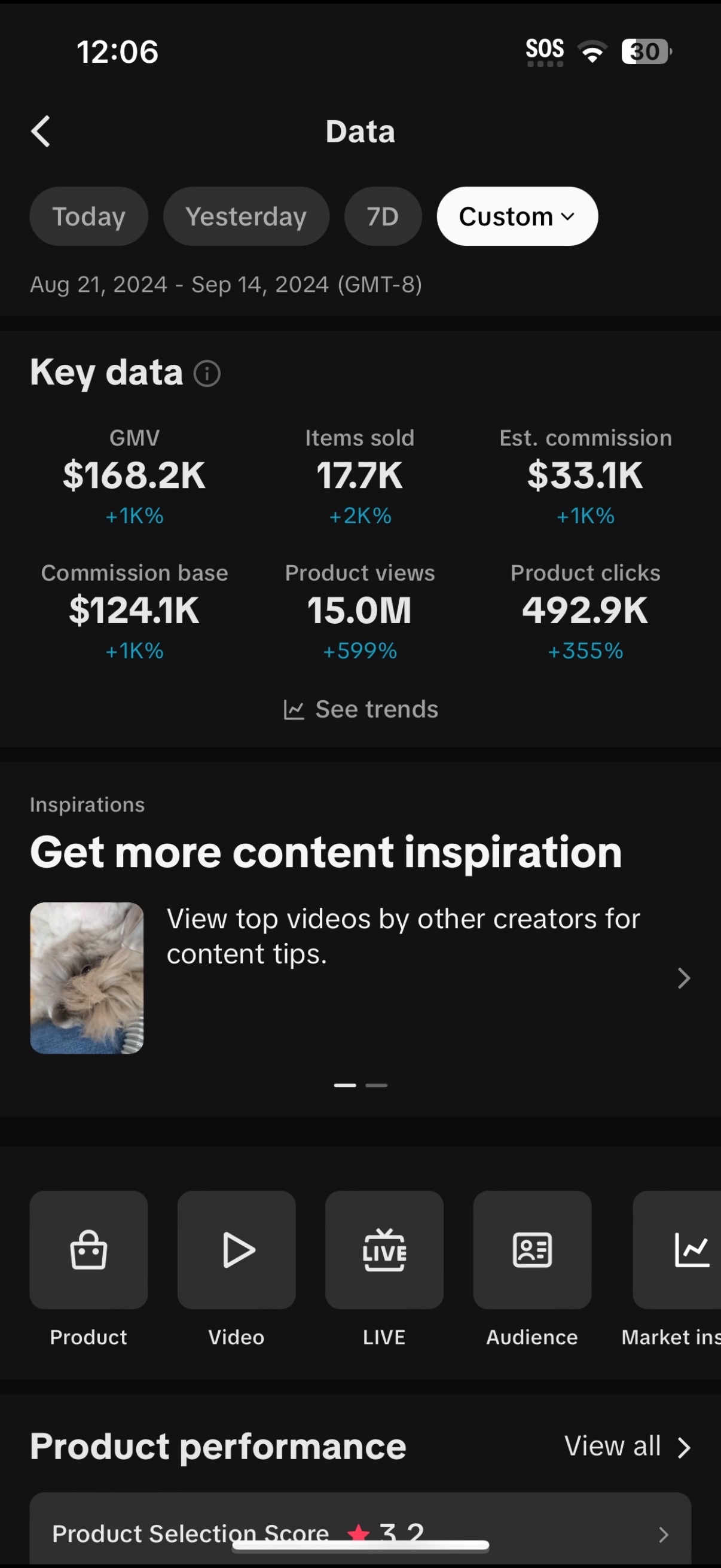Open the Product analytics section

pyautogui.click(x=88, y=1251)
